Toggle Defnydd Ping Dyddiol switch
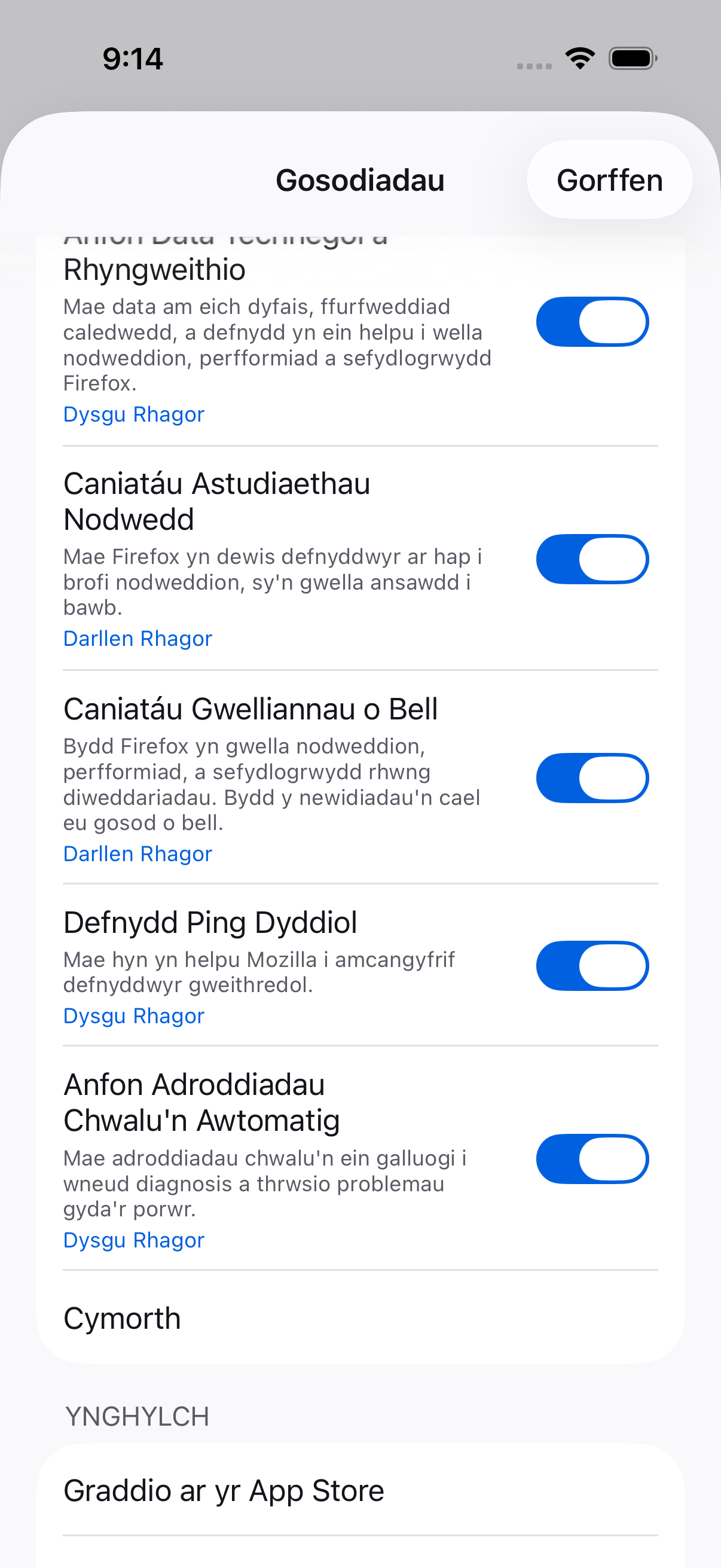 click(x=591, y=966)
